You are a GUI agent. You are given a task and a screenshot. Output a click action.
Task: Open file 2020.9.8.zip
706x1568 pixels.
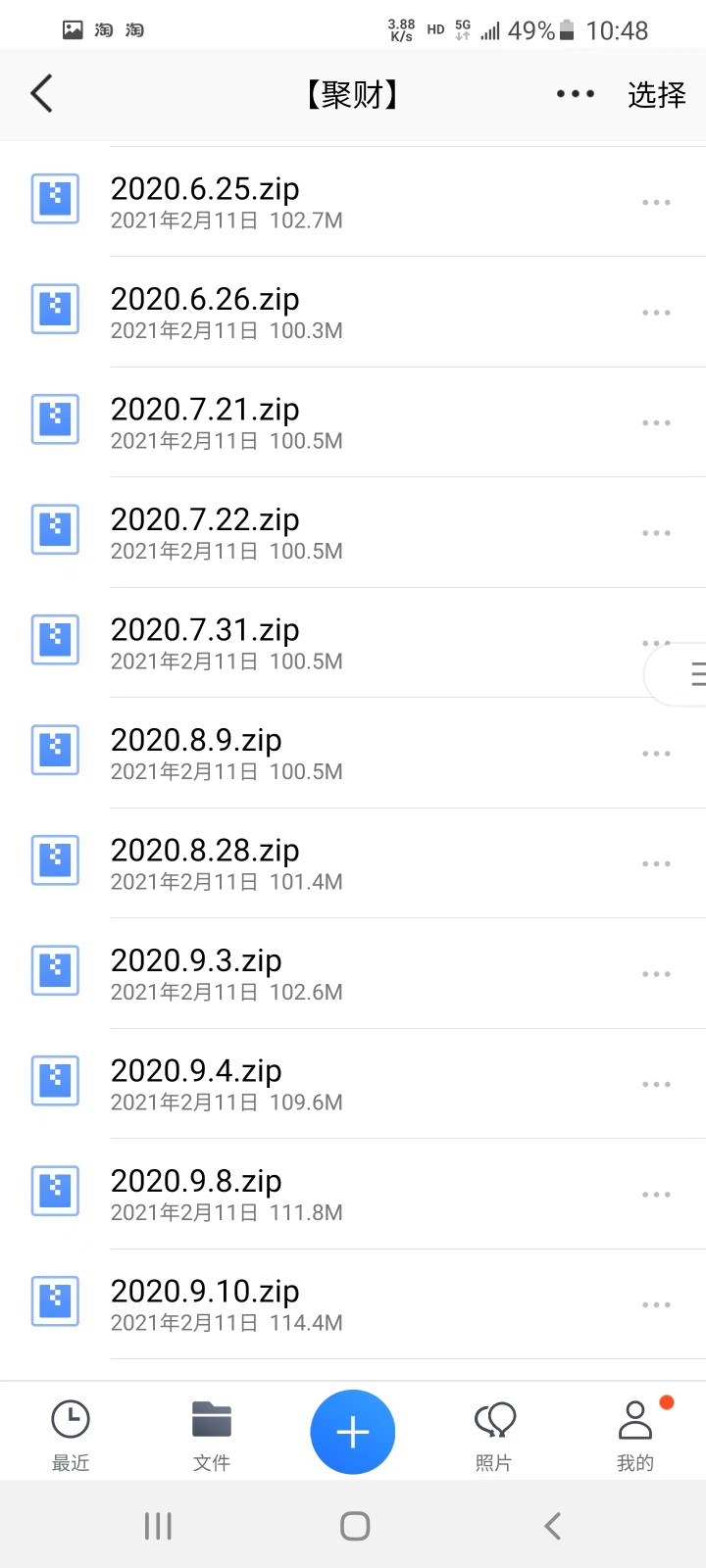point(353,1195)
